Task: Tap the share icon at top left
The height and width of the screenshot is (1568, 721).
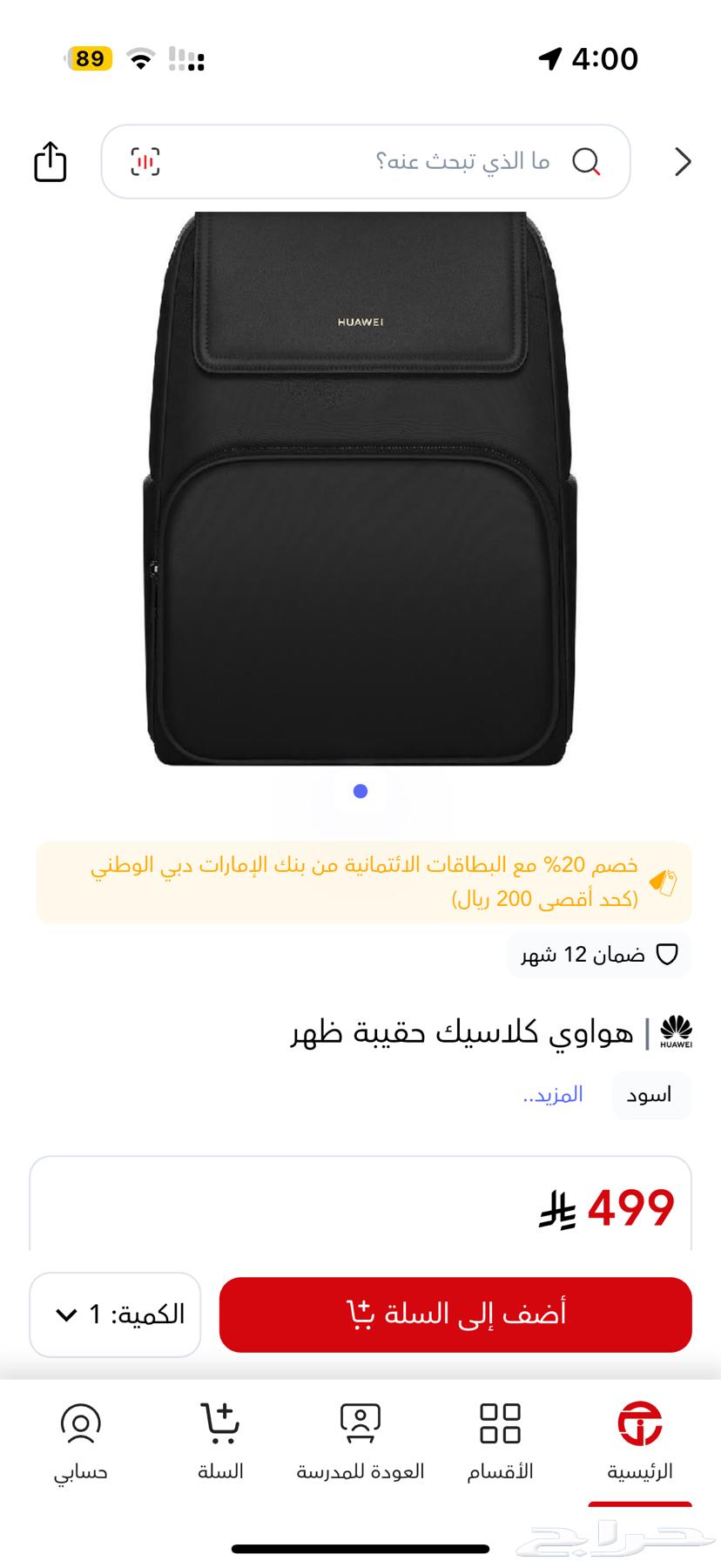Action: click(x=50, y=161)
